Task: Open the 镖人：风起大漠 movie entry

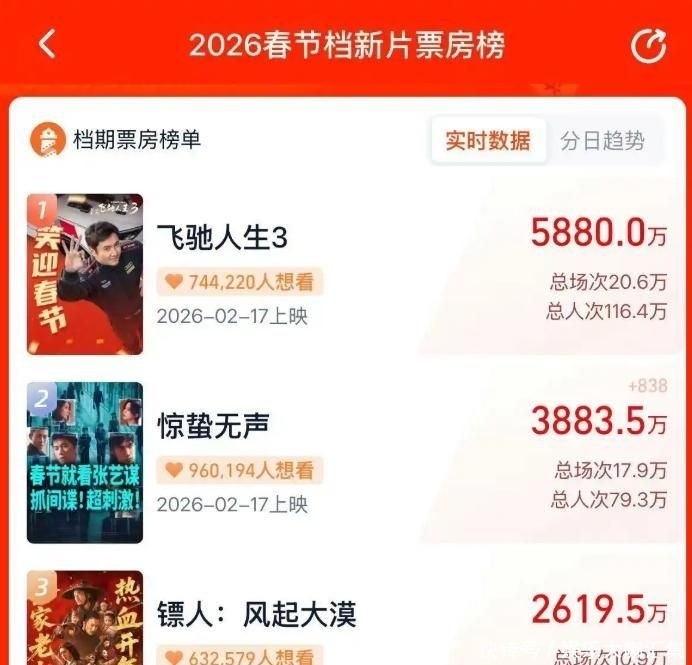Action: [x=256, y=613]
